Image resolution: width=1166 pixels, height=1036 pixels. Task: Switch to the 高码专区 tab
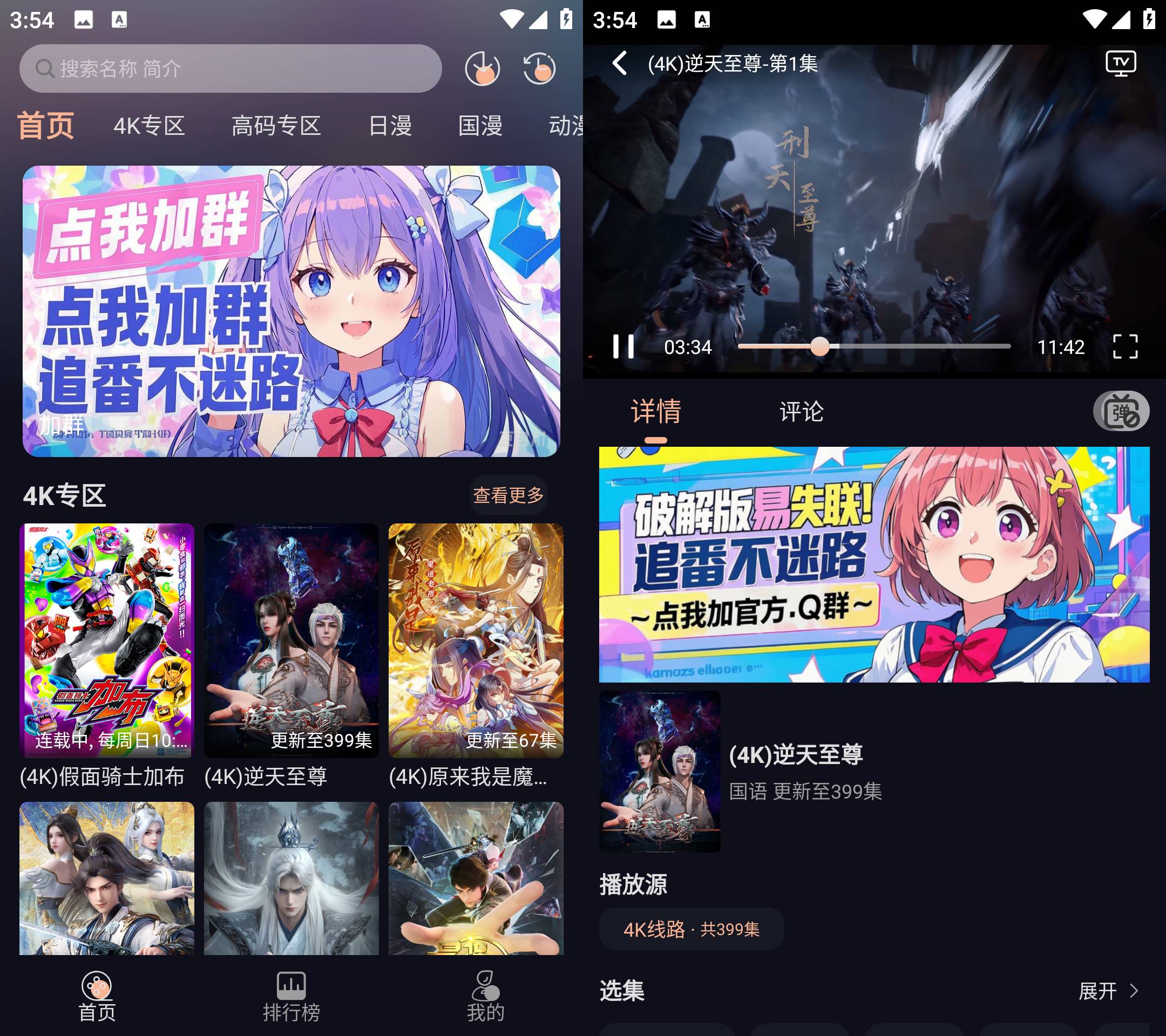point(276,125)
